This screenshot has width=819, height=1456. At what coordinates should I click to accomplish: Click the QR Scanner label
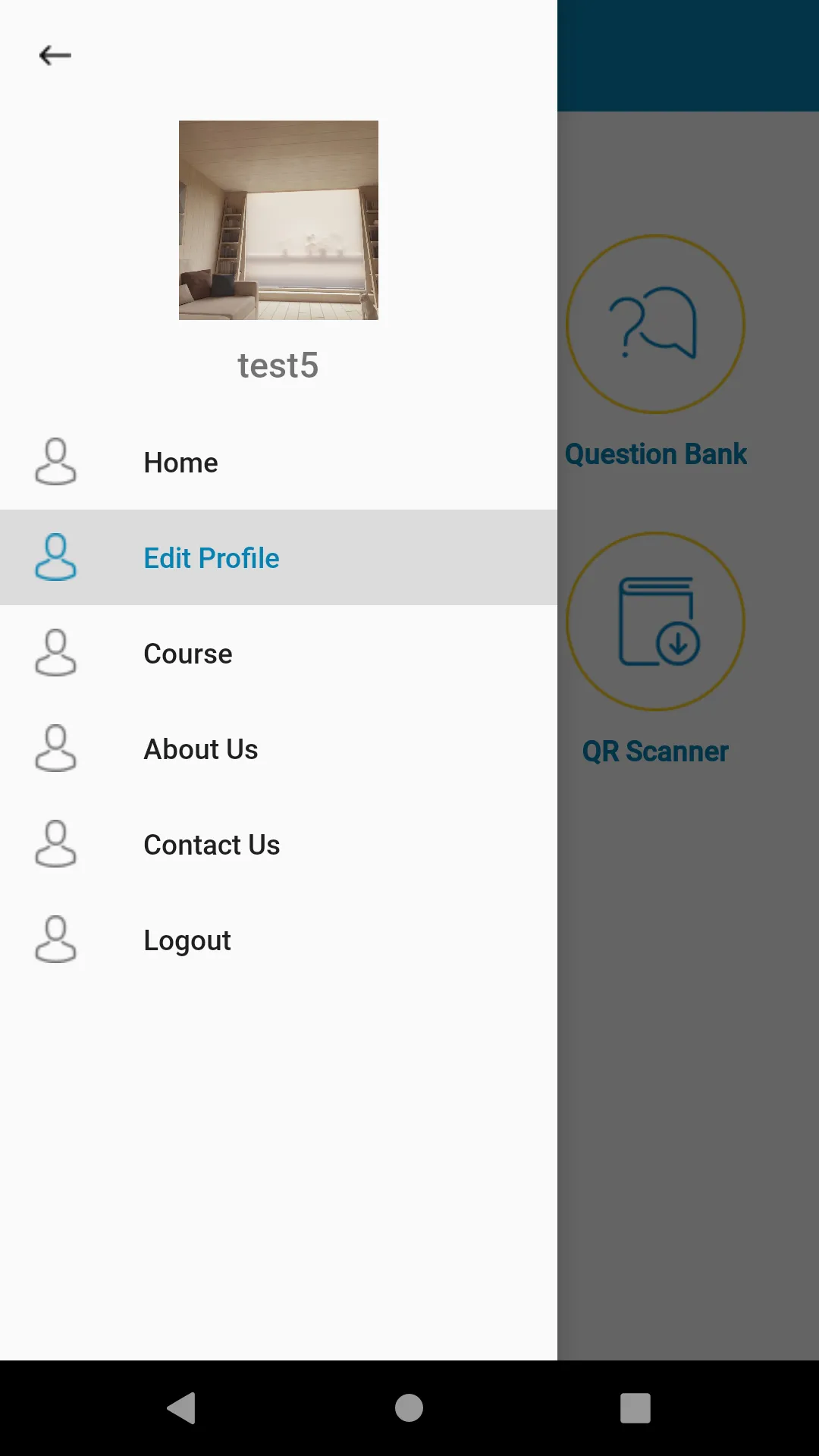655,752
